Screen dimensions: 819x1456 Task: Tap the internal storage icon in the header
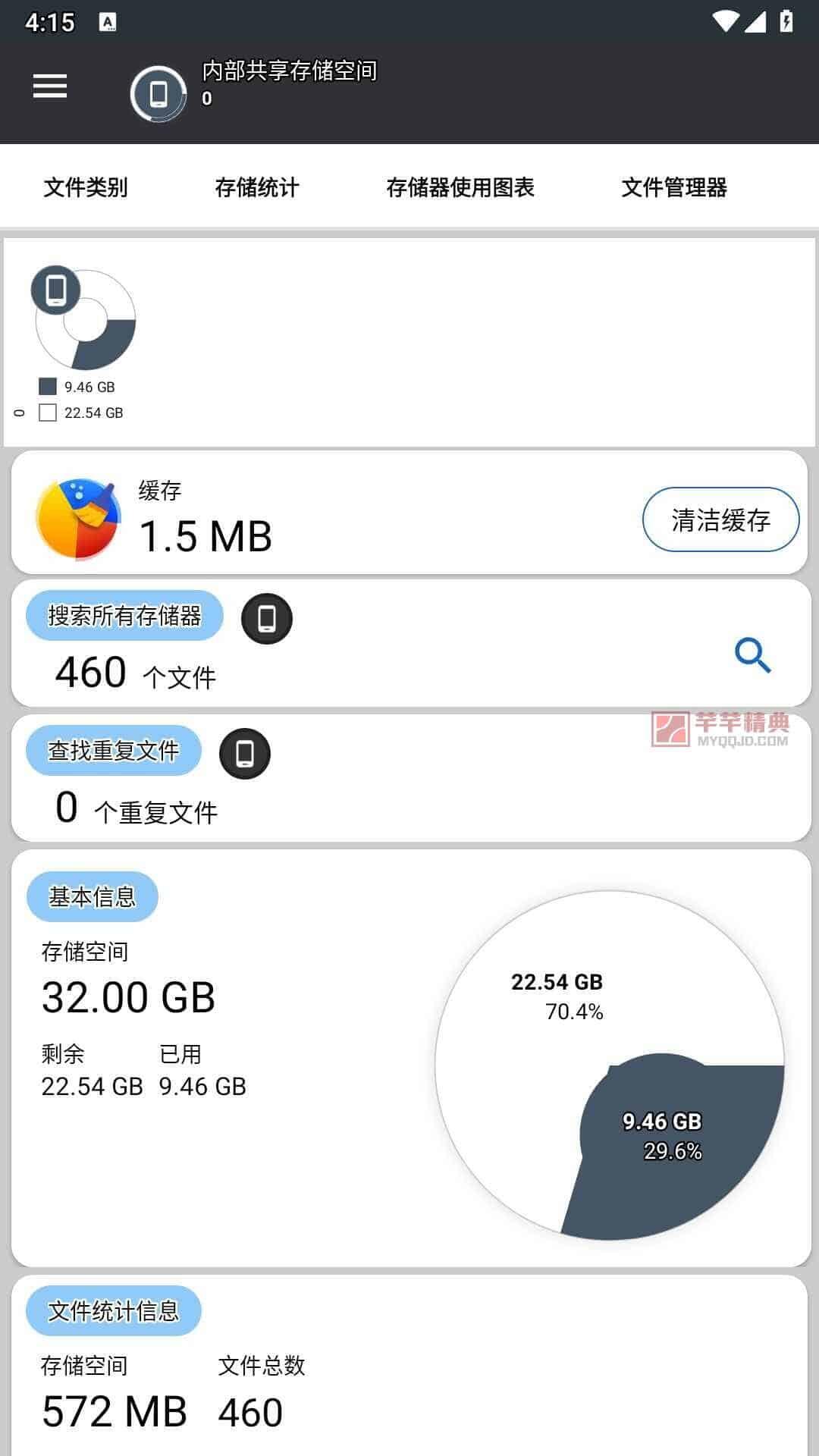(x=158, y=94)
